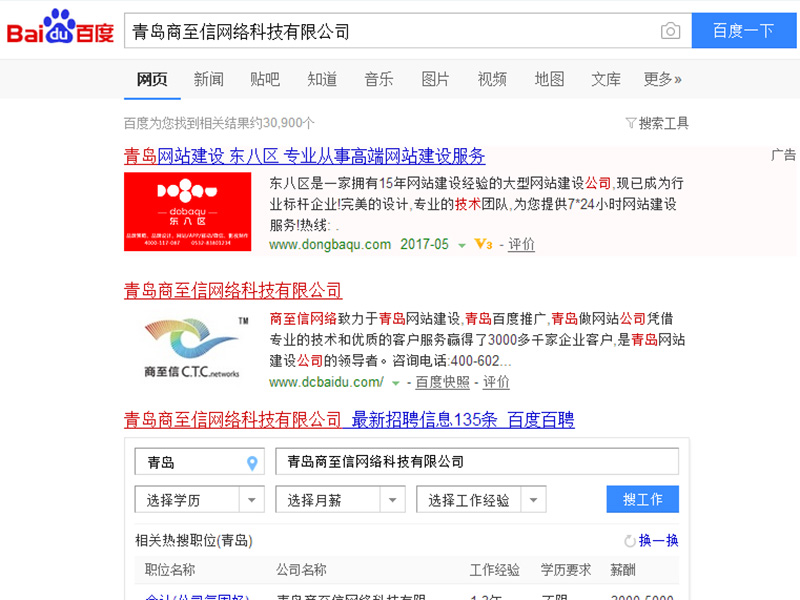The width and height of the screenshot is (800, 600).
Task: View 百度快照 of the dcbaidu result
Action: (x=442, y=382)
